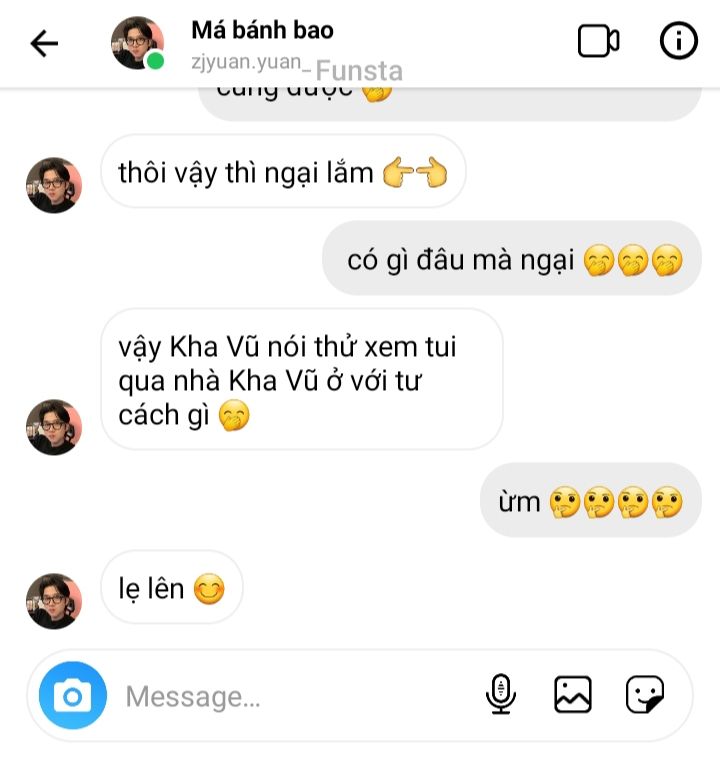Open the camera in message bar
The image size is (720, 759).
[x=72, y=695]
